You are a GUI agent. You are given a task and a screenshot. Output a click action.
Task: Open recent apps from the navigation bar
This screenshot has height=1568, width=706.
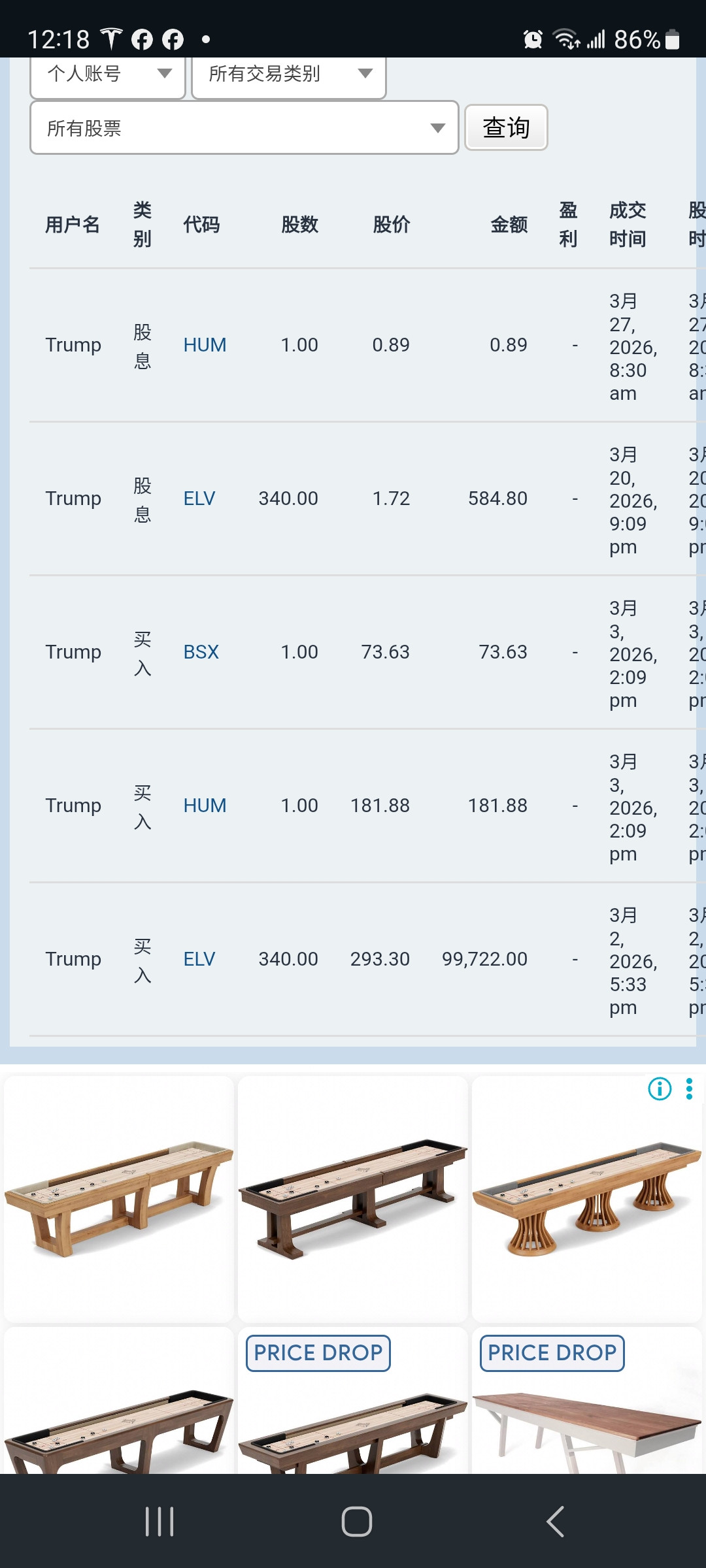tap(160, 1522)
